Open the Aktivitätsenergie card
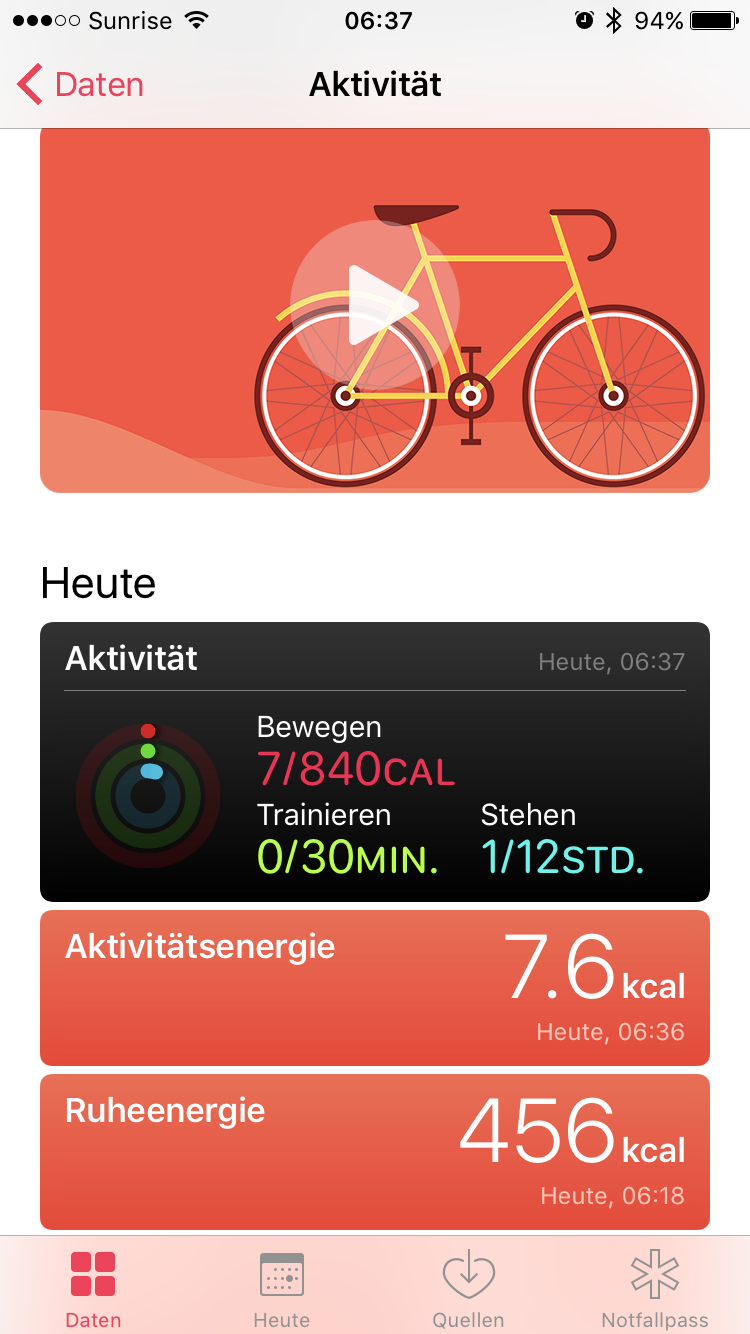This screenshot has width=750, height=1334. tap(375, 988)
